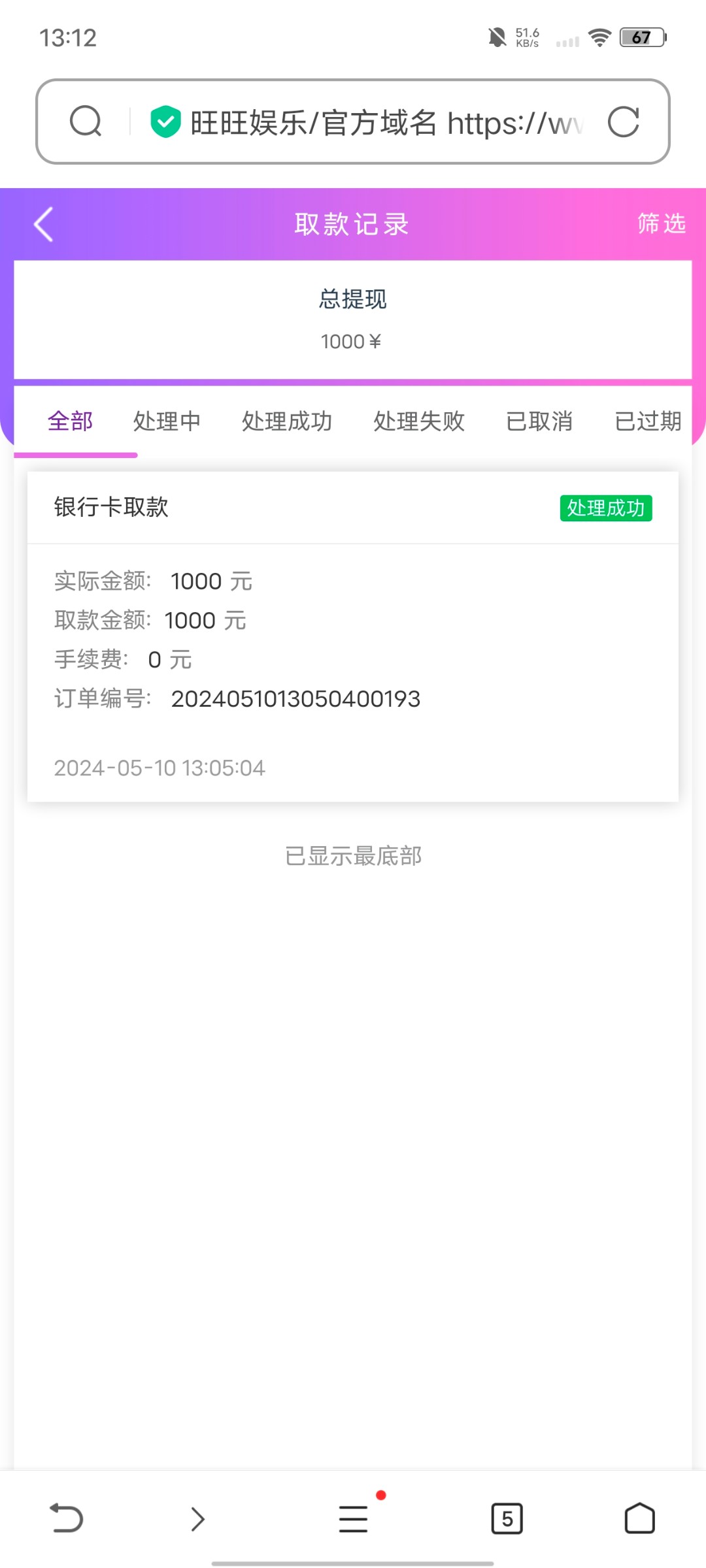Open the 已过期 tab

(x=648, y=421)
